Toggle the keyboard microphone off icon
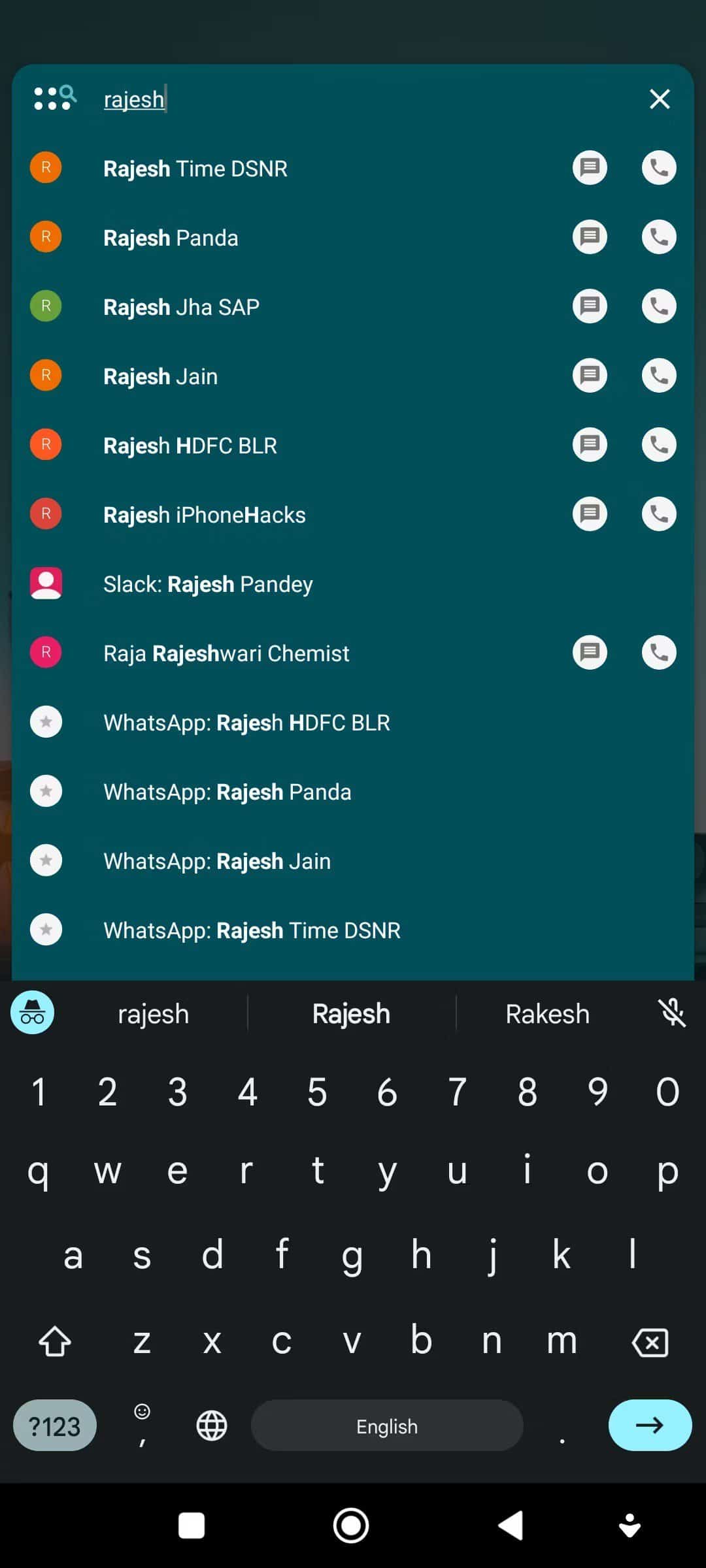The height and width of the screenshot is (1568, 706). coord(671,1013)
